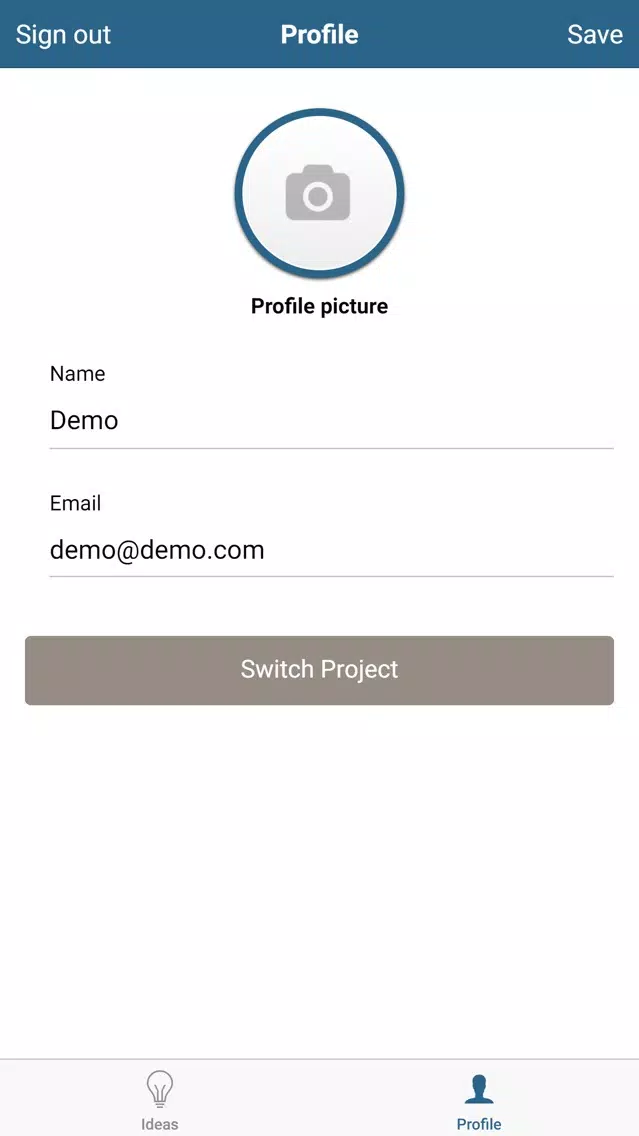Save the profile changes
This screenshot has height=1136, width=639.
pyautogui.click(x=595, y=34)
